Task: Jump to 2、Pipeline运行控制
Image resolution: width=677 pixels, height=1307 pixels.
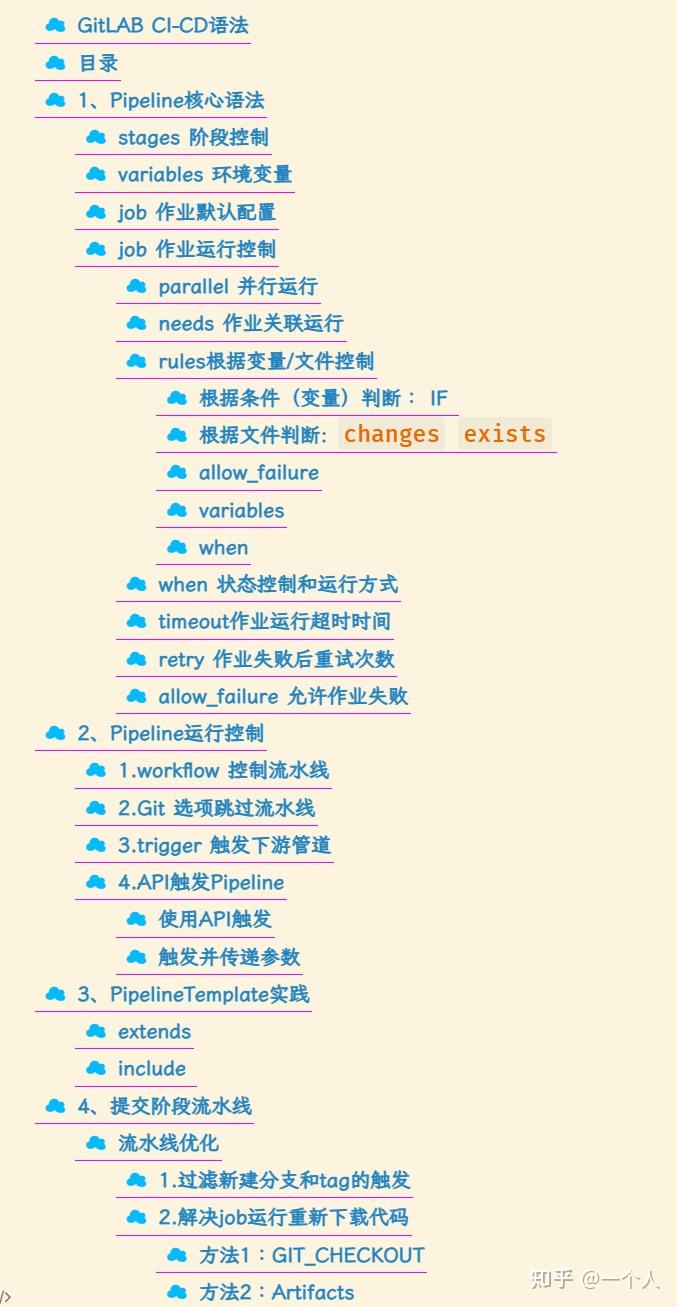Action: (170, 733)
